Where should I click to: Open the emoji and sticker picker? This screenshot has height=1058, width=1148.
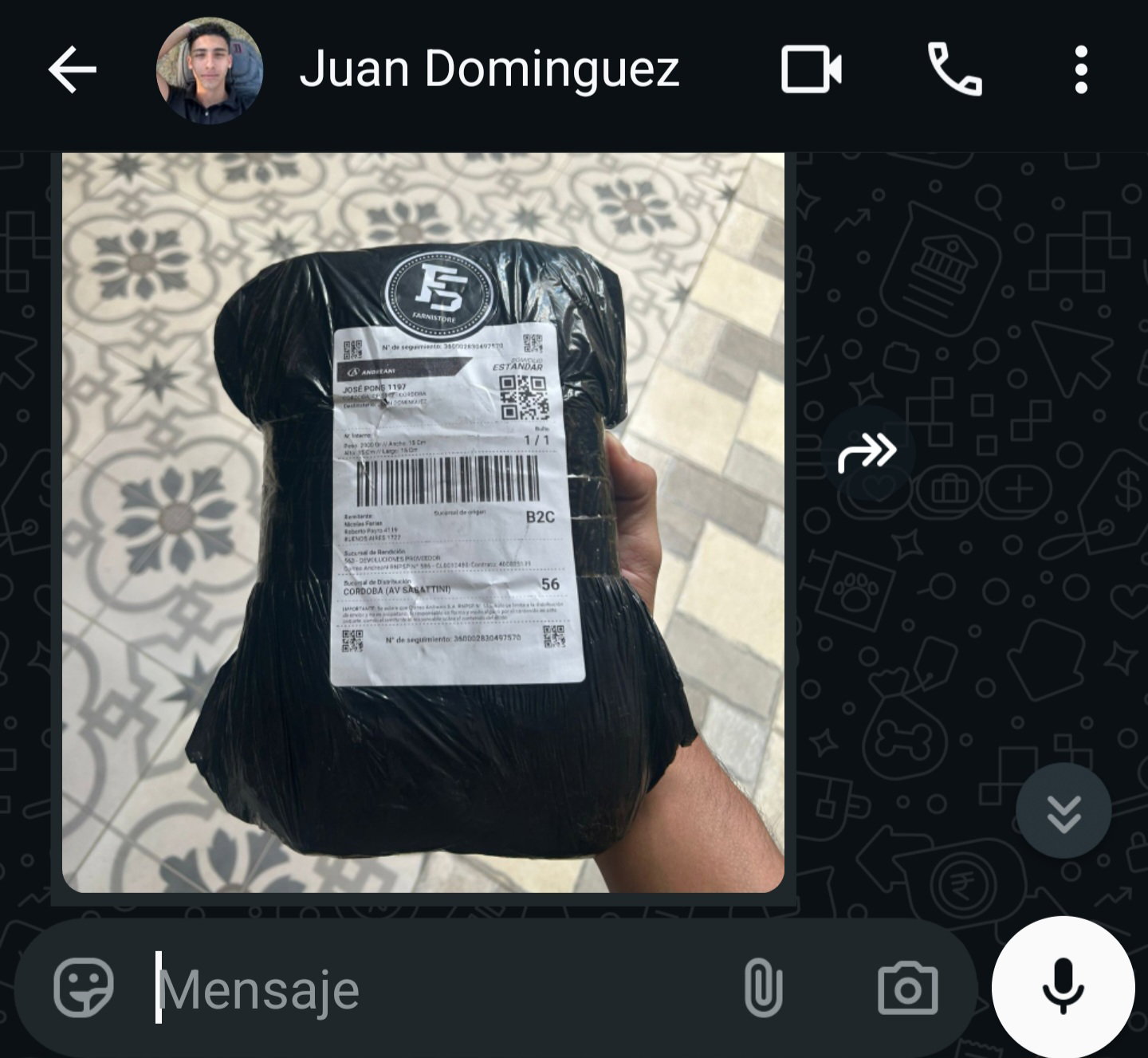point(84,988)
